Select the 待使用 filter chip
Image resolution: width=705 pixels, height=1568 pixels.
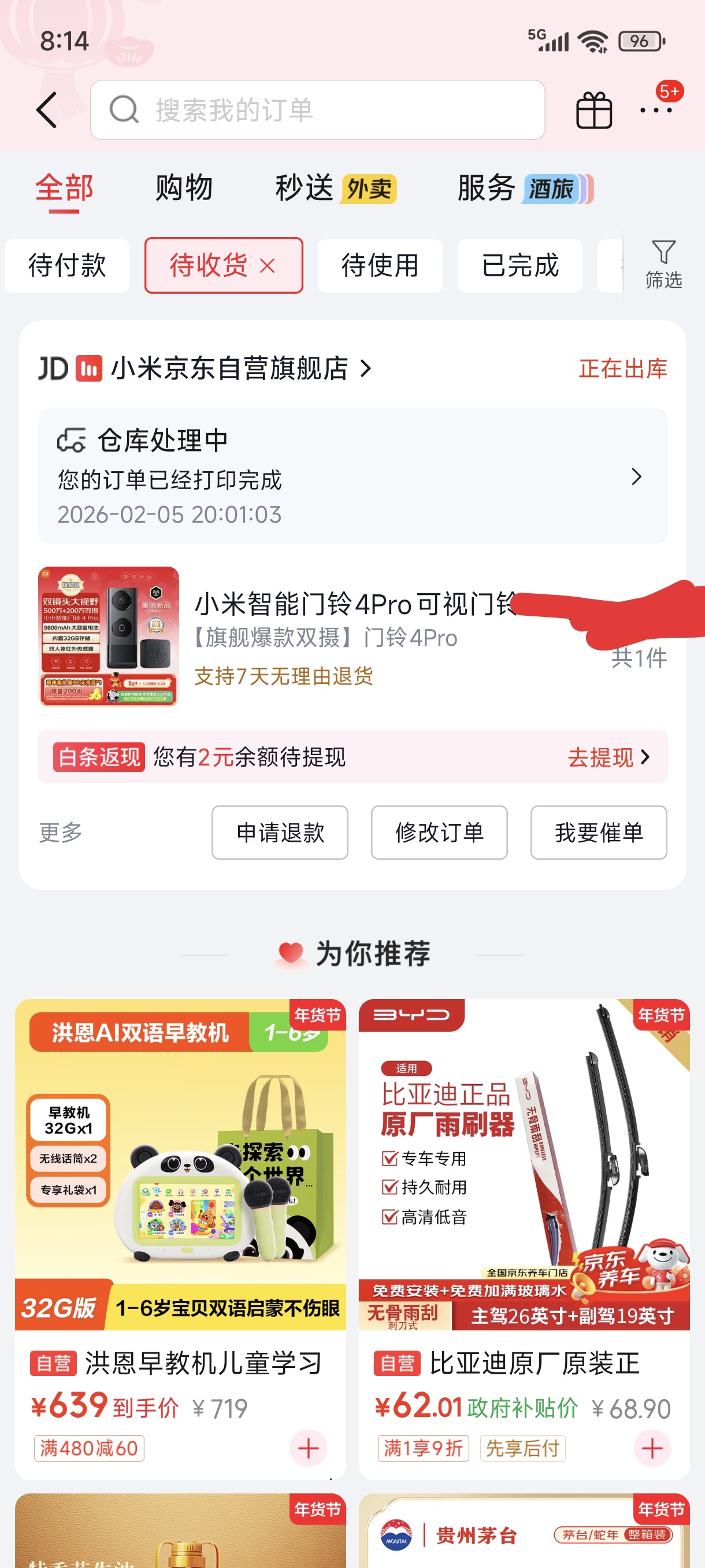point(380,265)
